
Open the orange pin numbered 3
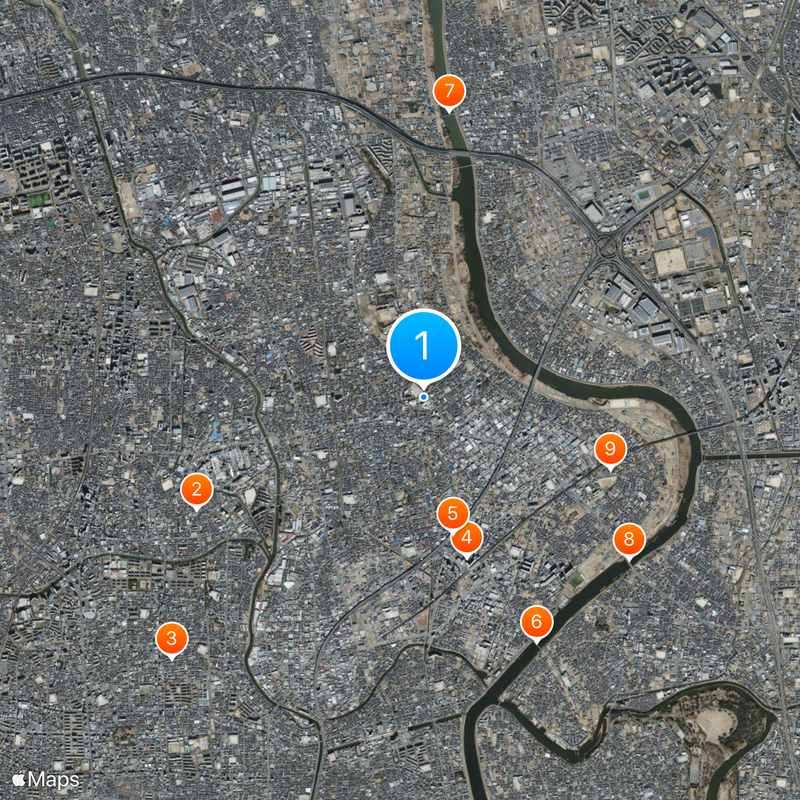(x=172, y=638)
